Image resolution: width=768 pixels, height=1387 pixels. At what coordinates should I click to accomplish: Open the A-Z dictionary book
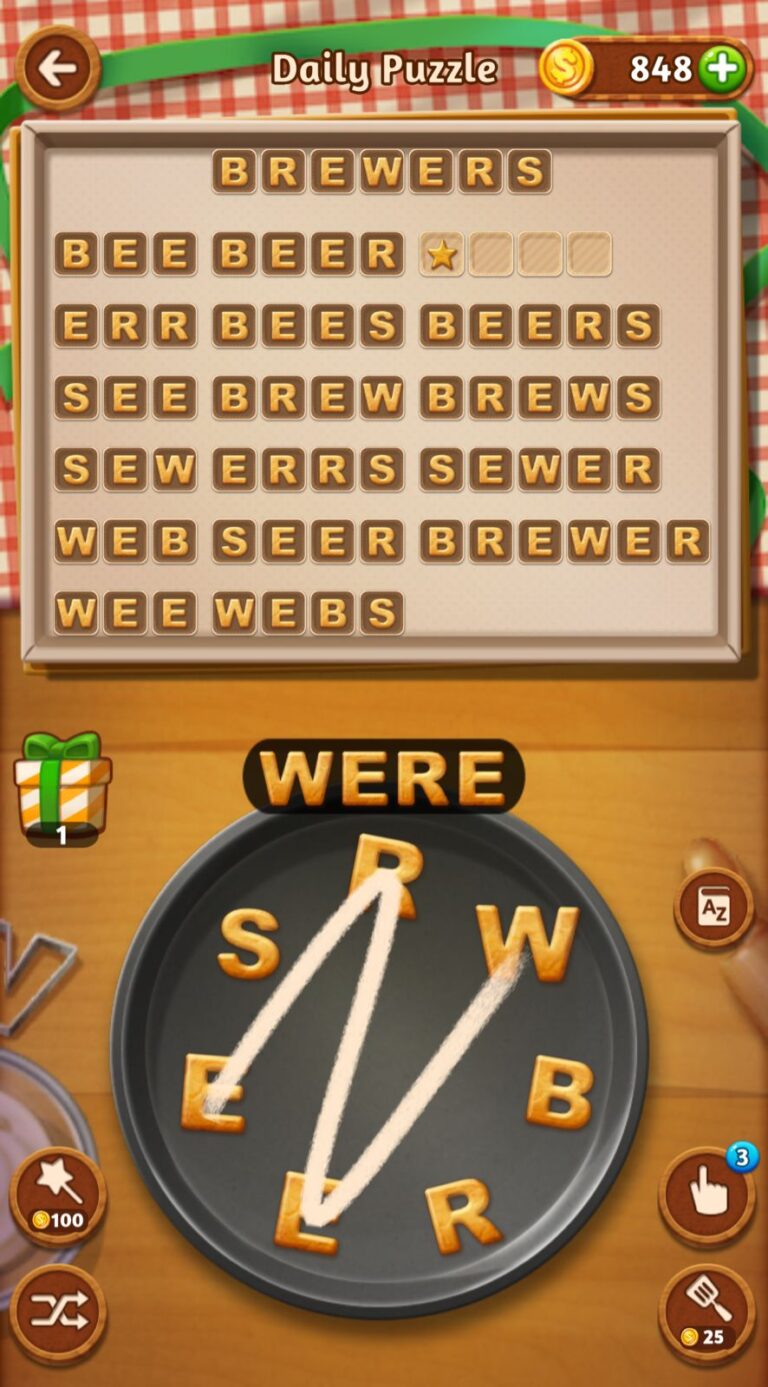coord(713,907)
